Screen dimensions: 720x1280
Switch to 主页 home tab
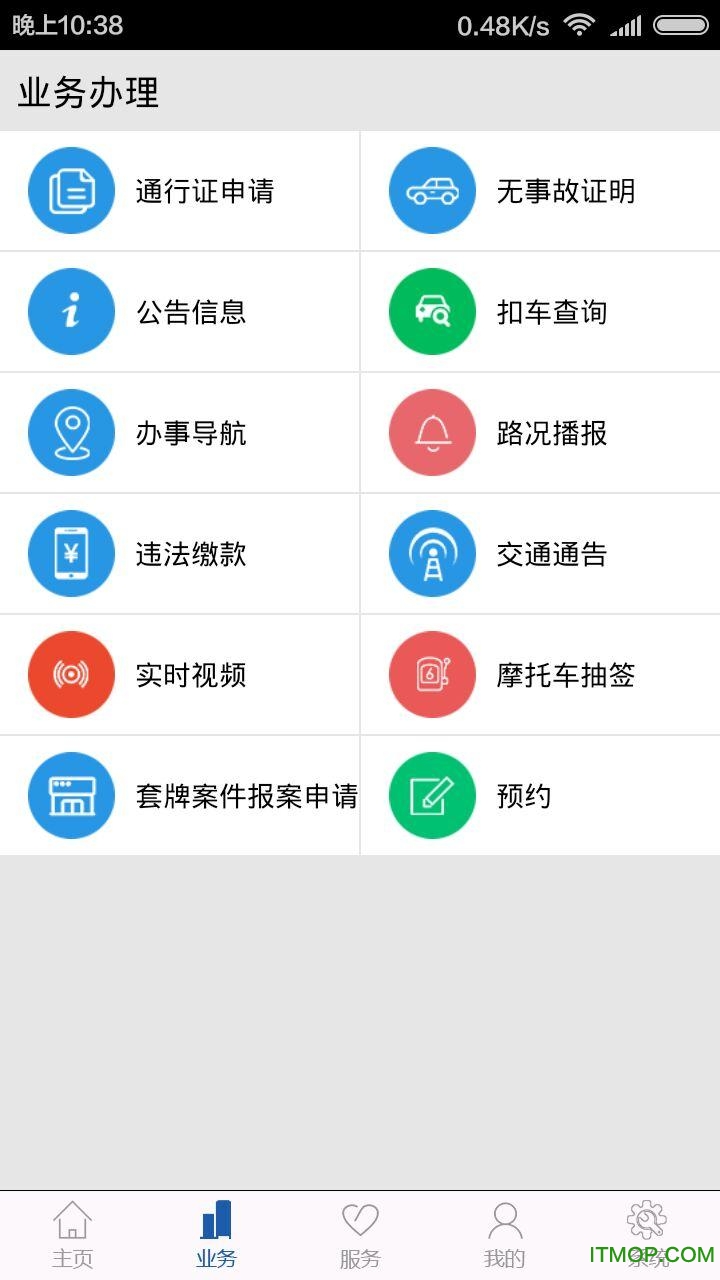click(x=72, y=1232)
